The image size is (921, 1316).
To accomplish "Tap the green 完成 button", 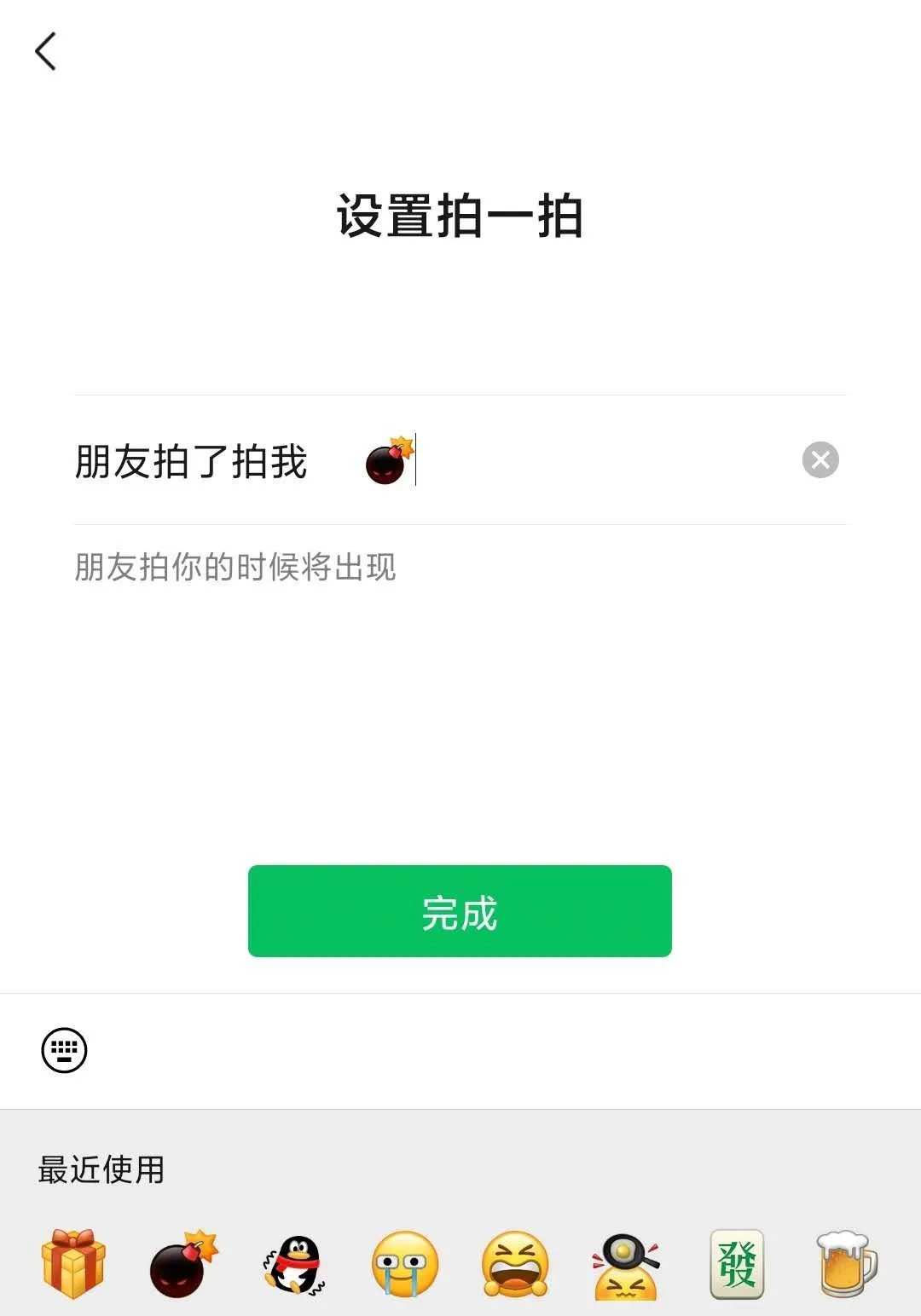I will [x=460, y=911].
